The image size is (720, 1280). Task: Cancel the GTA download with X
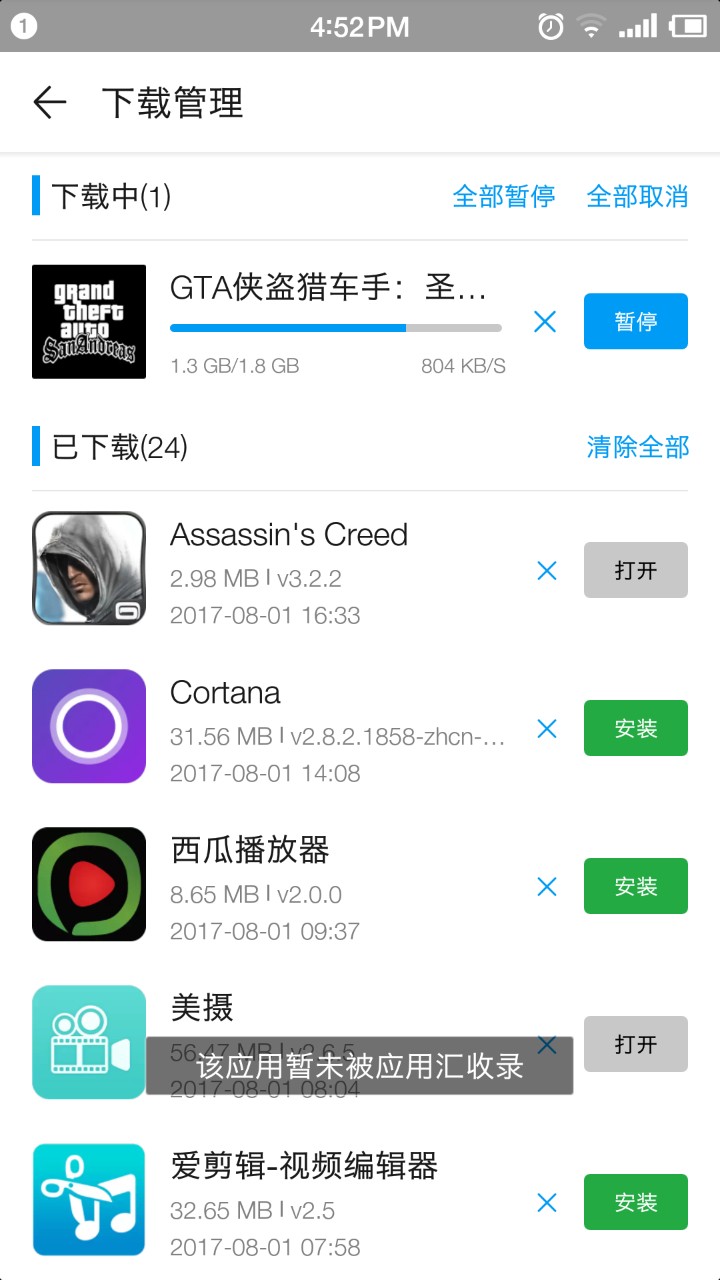545,321
